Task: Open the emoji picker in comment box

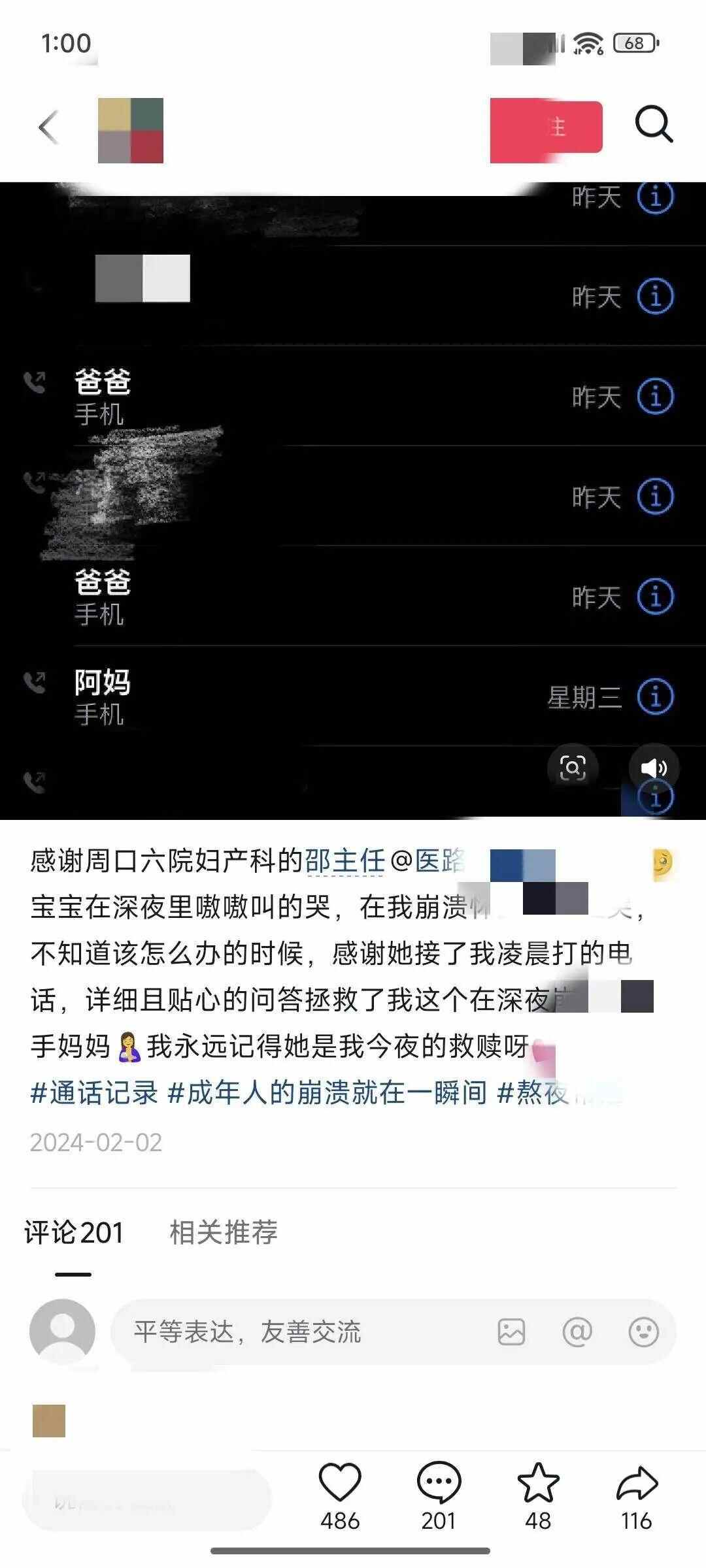Action: [643, 1331]
